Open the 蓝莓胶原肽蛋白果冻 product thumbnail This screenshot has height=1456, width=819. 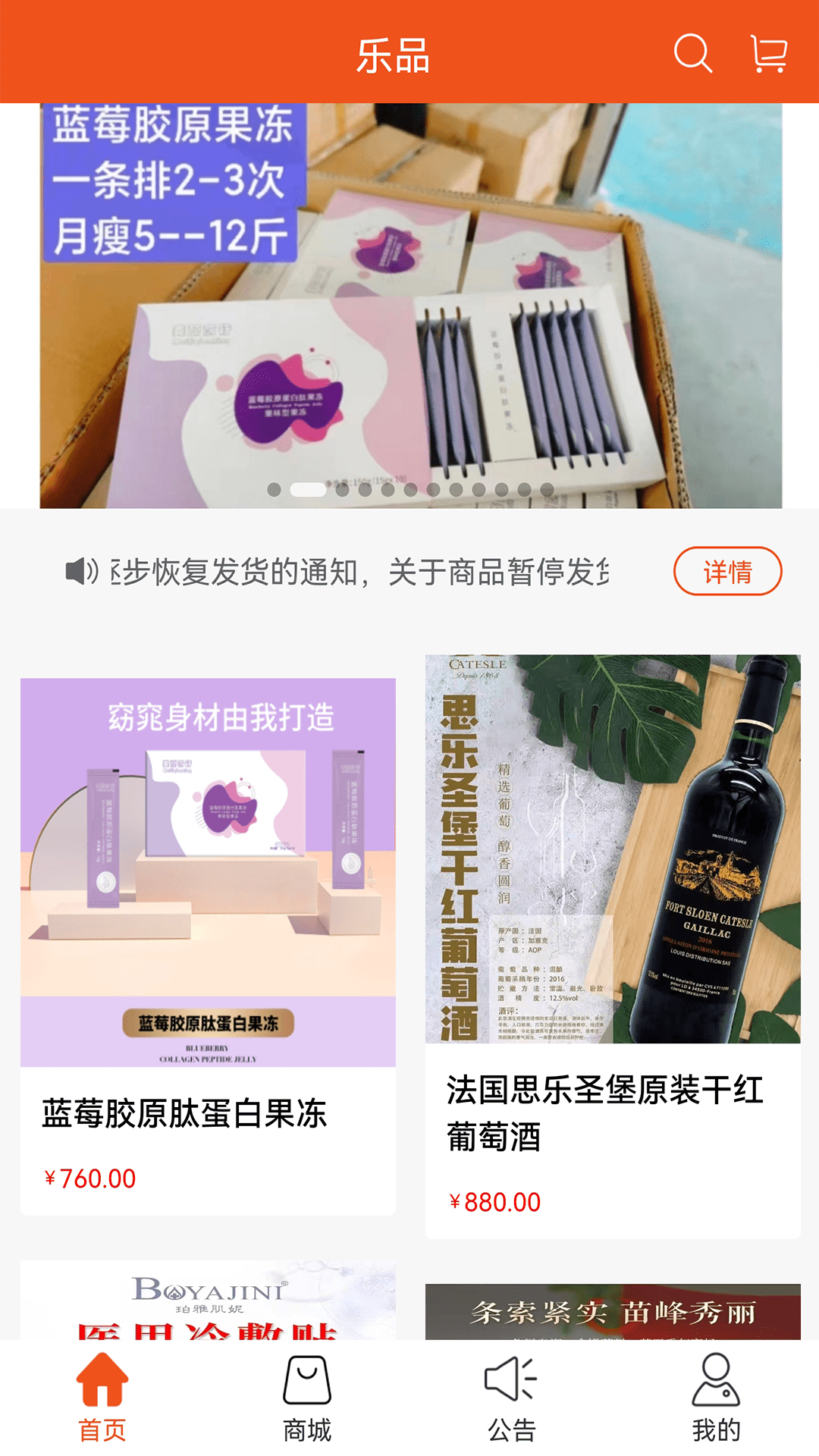point(208,872)
